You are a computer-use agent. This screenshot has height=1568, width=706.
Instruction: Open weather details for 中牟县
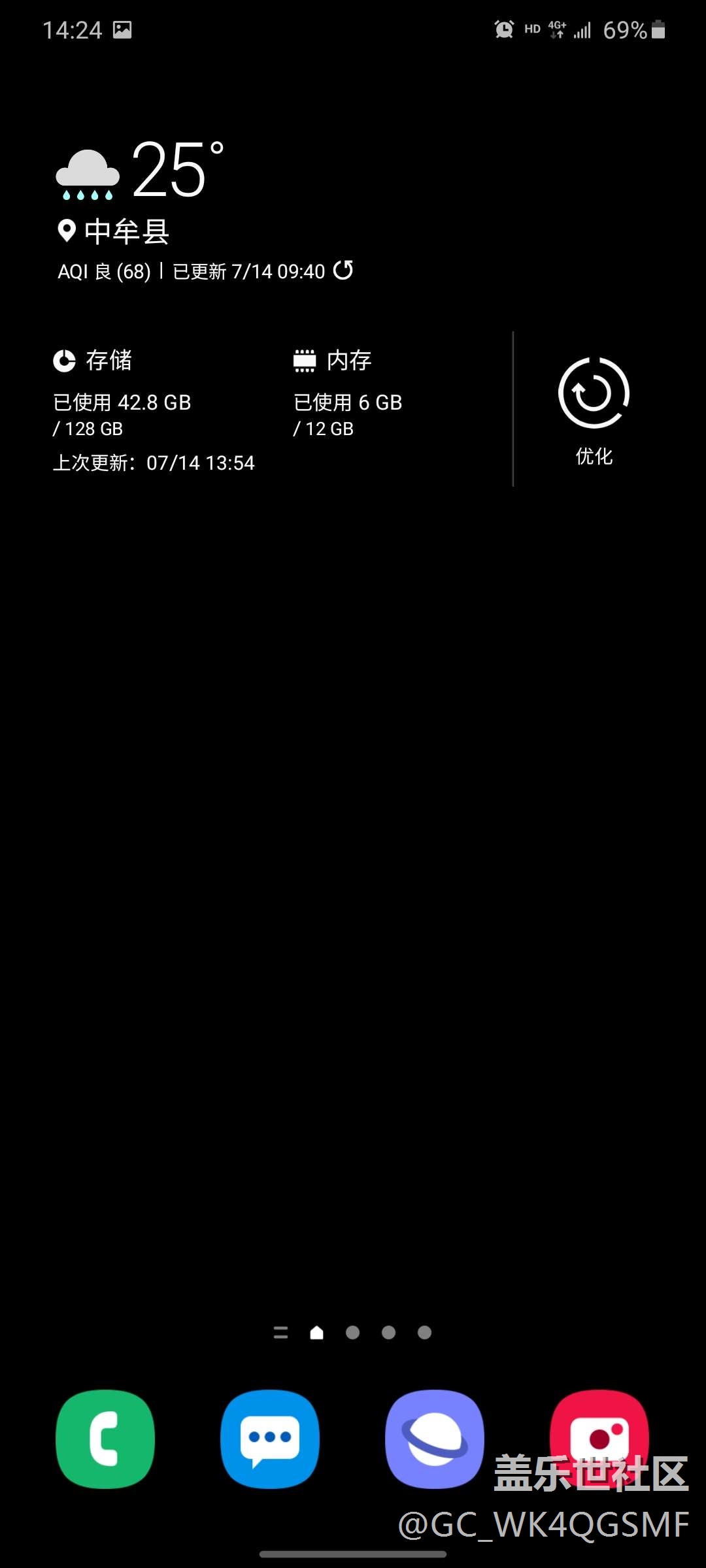tap(127, 232)
